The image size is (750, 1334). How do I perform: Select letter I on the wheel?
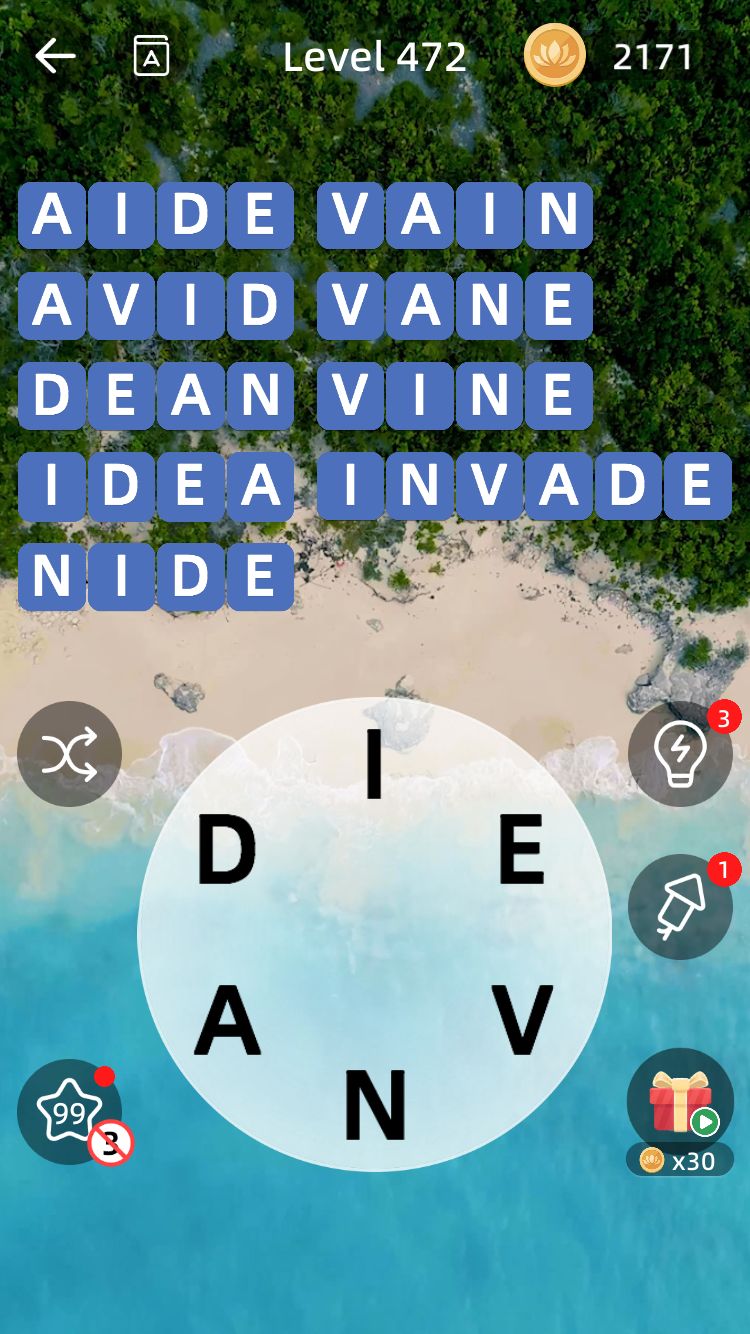pyautogui.click(x=374, y=764)
